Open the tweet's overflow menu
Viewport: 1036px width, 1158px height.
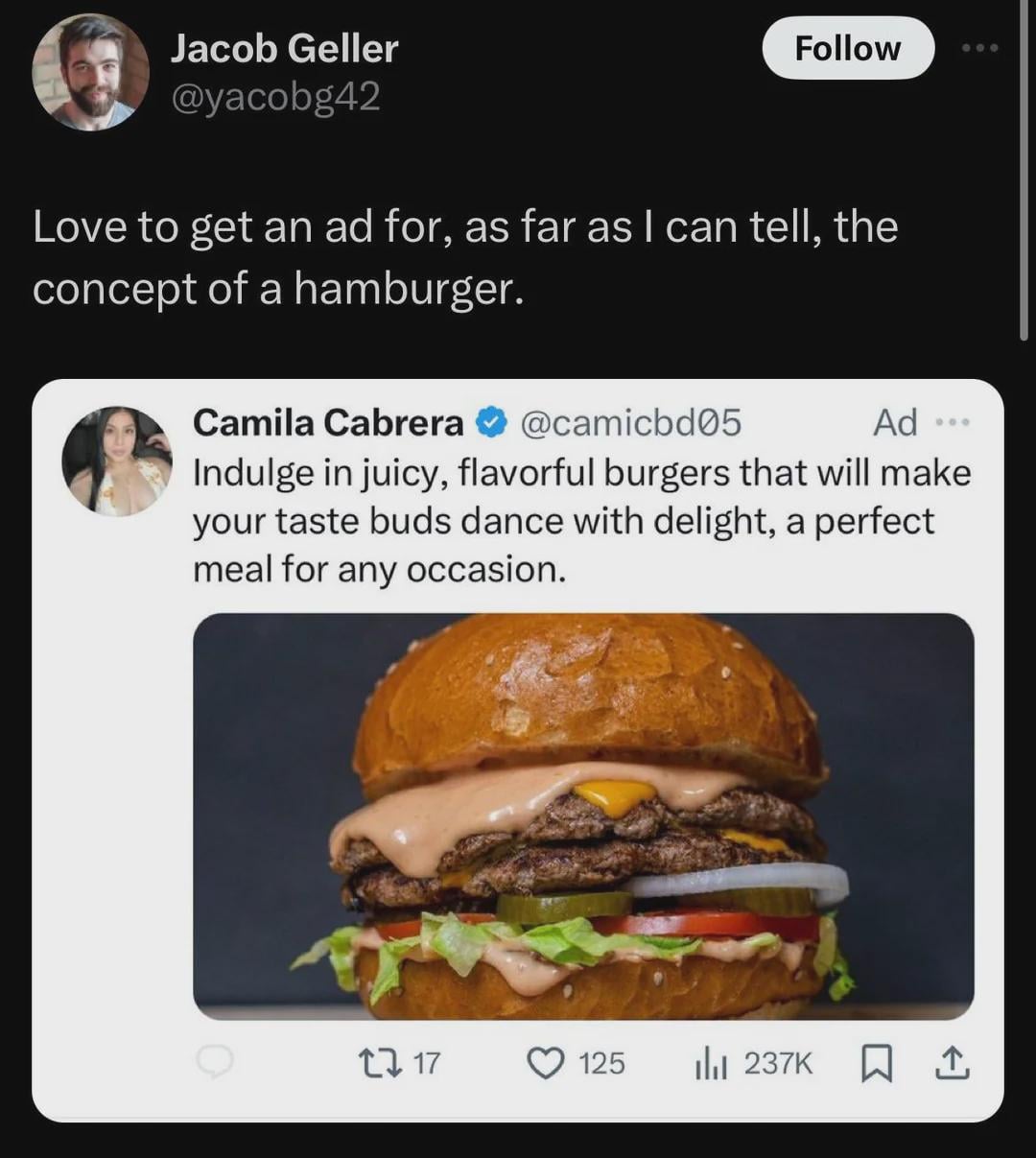click(x=980, y=48)
